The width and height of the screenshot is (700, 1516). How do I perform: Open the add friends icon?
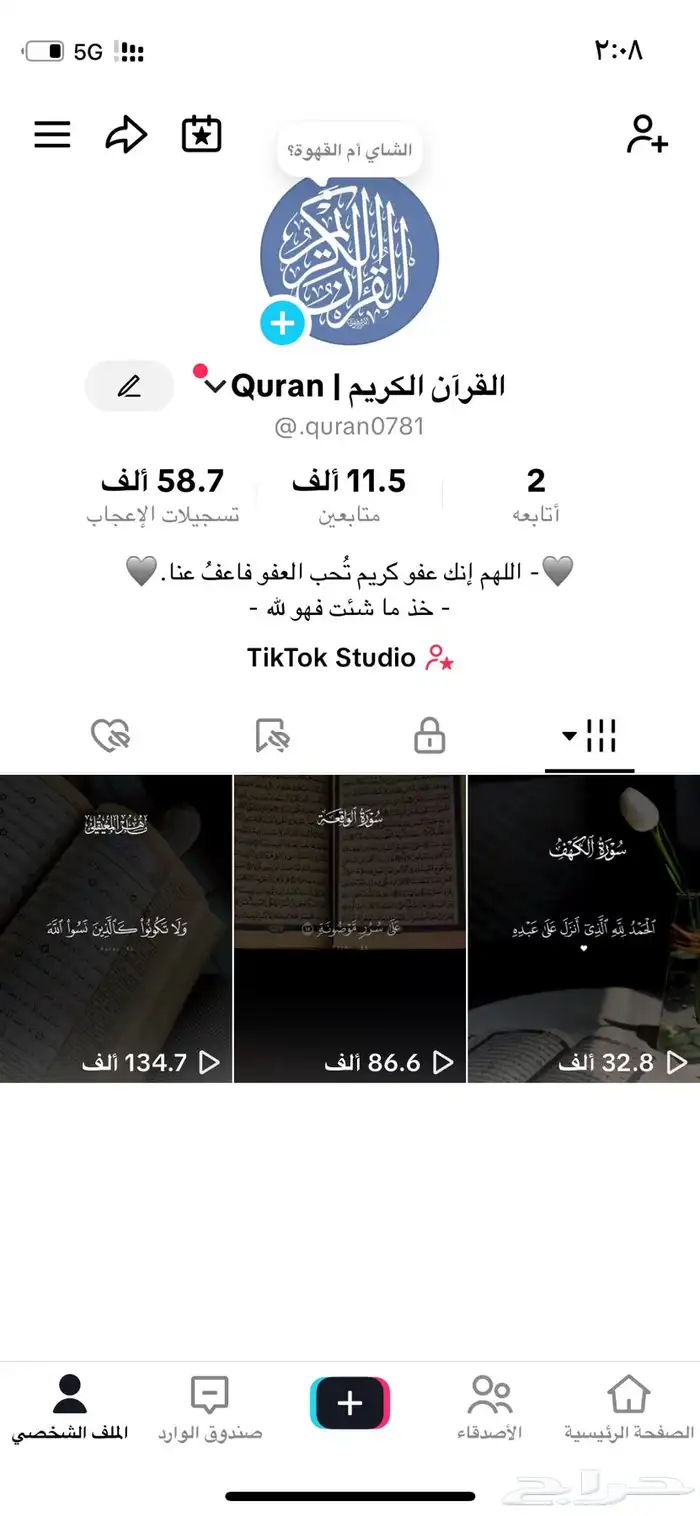[647, 134]
